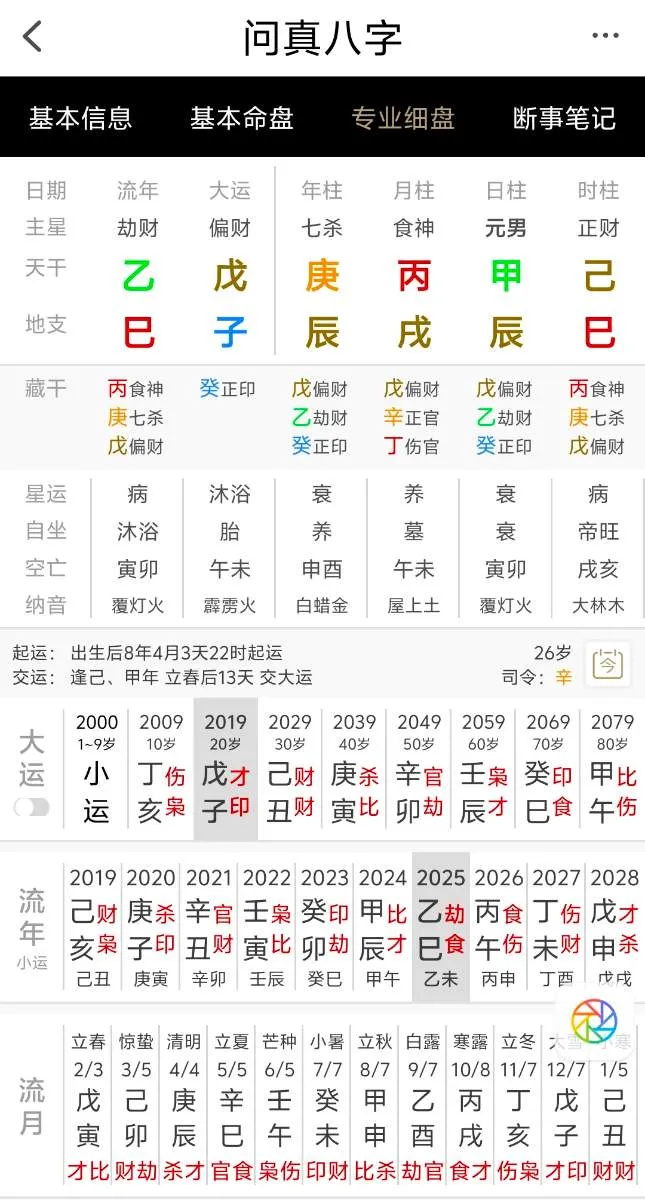Open the three-dot overflow menu
Screen dimensions: 645x1200
coord(605,37)
